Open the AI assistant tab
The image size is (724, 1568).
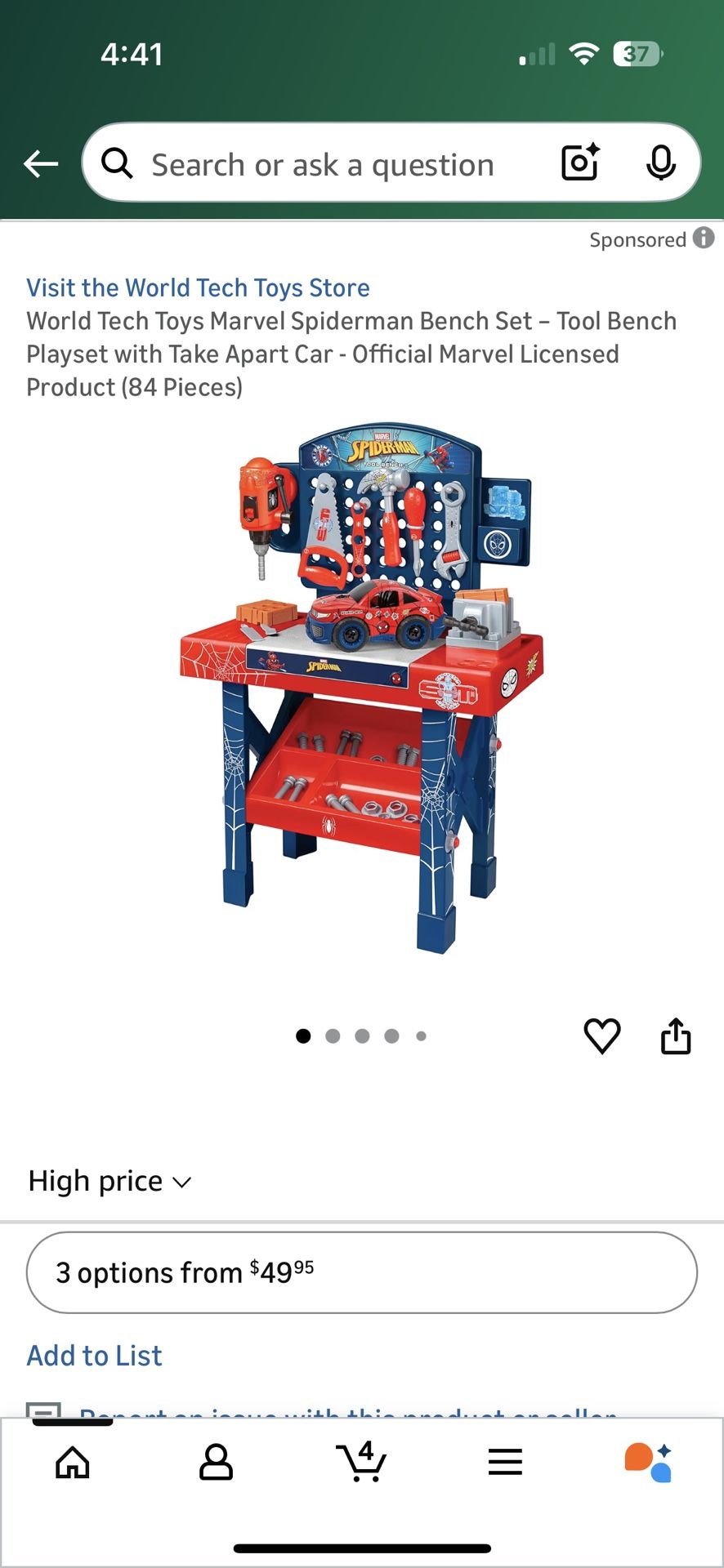coord(649,1462)
